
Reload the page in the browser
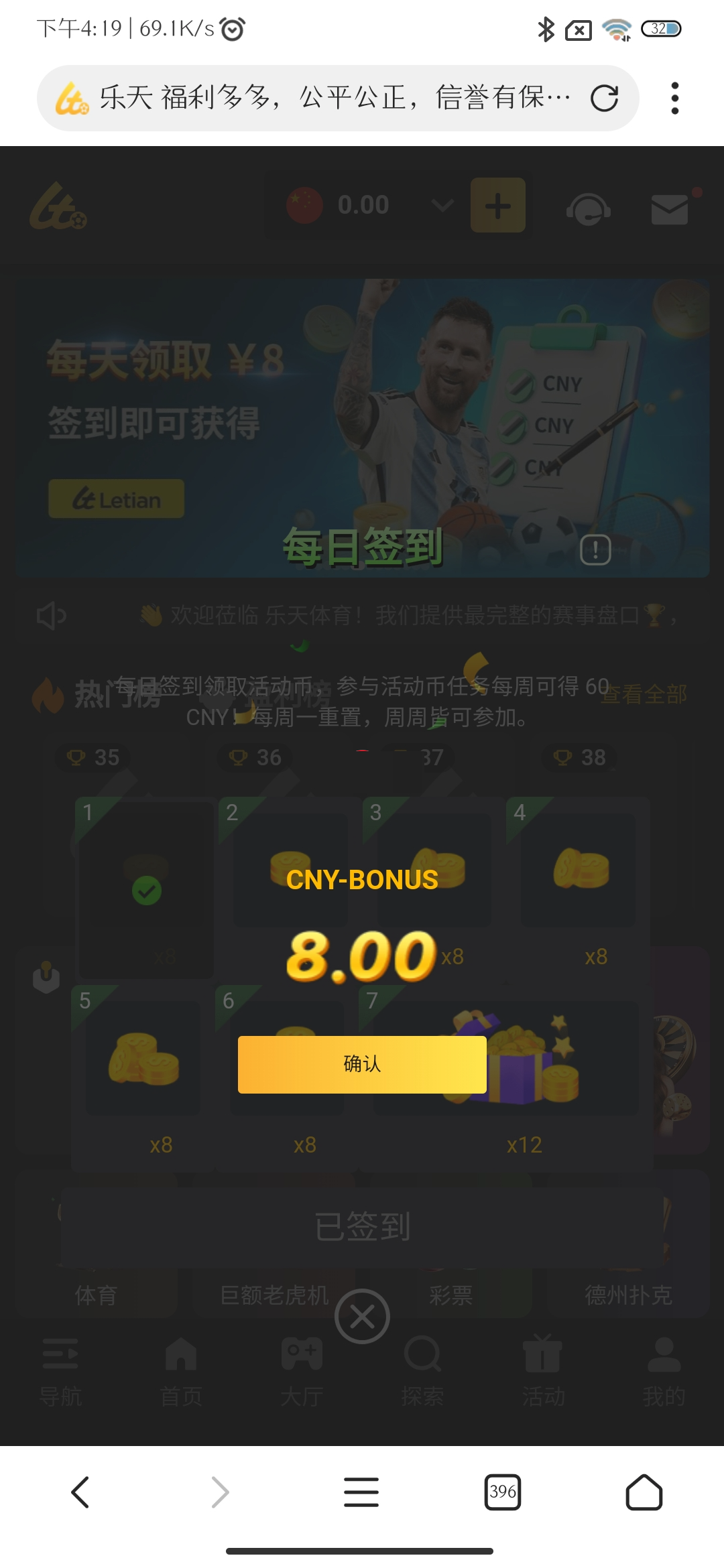click(604, 99)
